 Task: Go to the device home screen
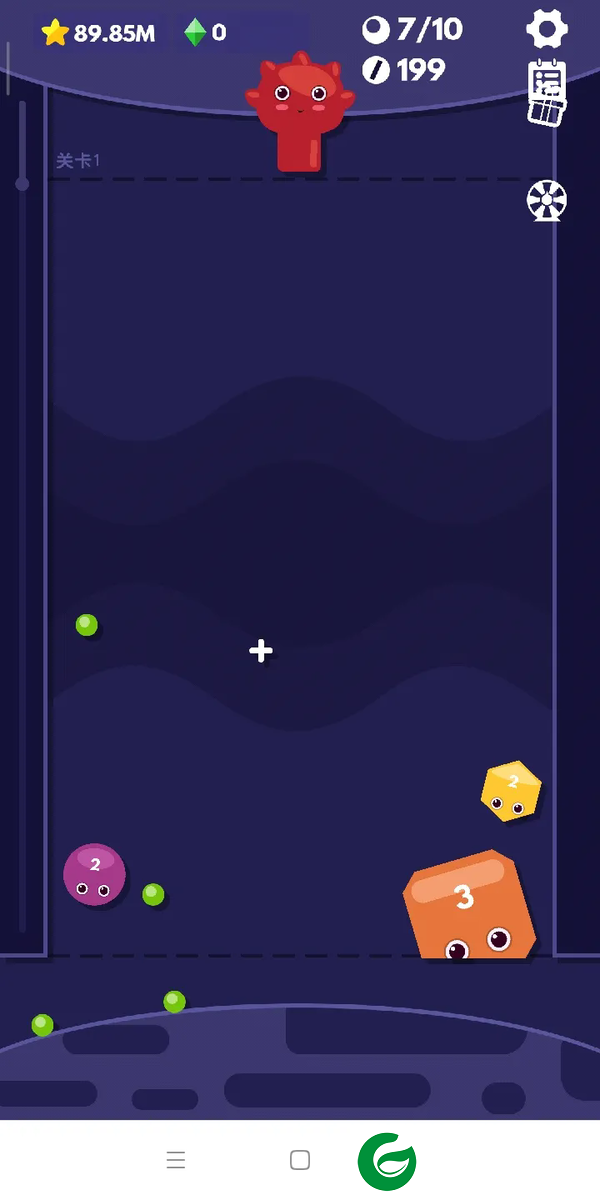[299, 1160]
